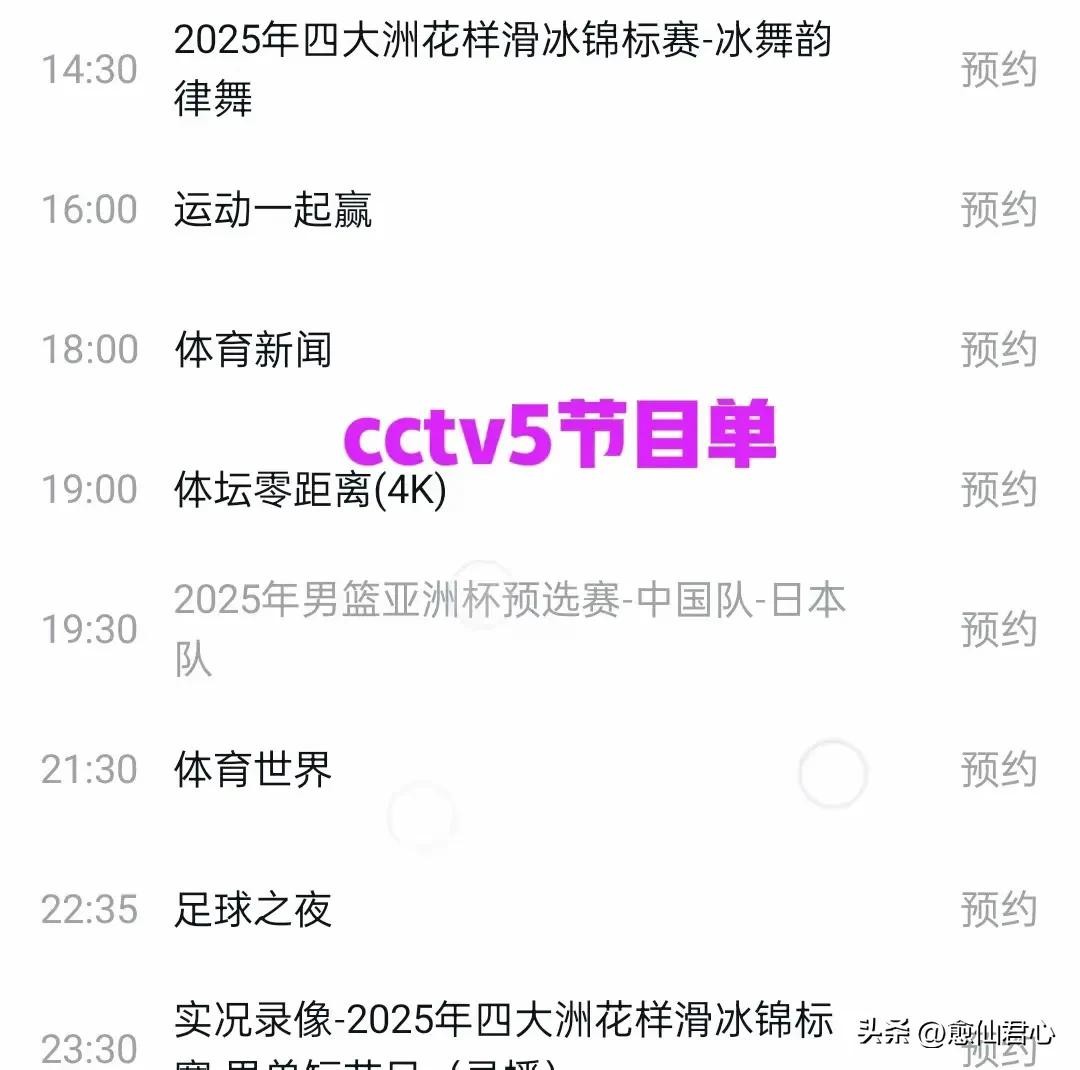
Task: Schedule a reminder for 足球之夜
Action: [998, 910]
